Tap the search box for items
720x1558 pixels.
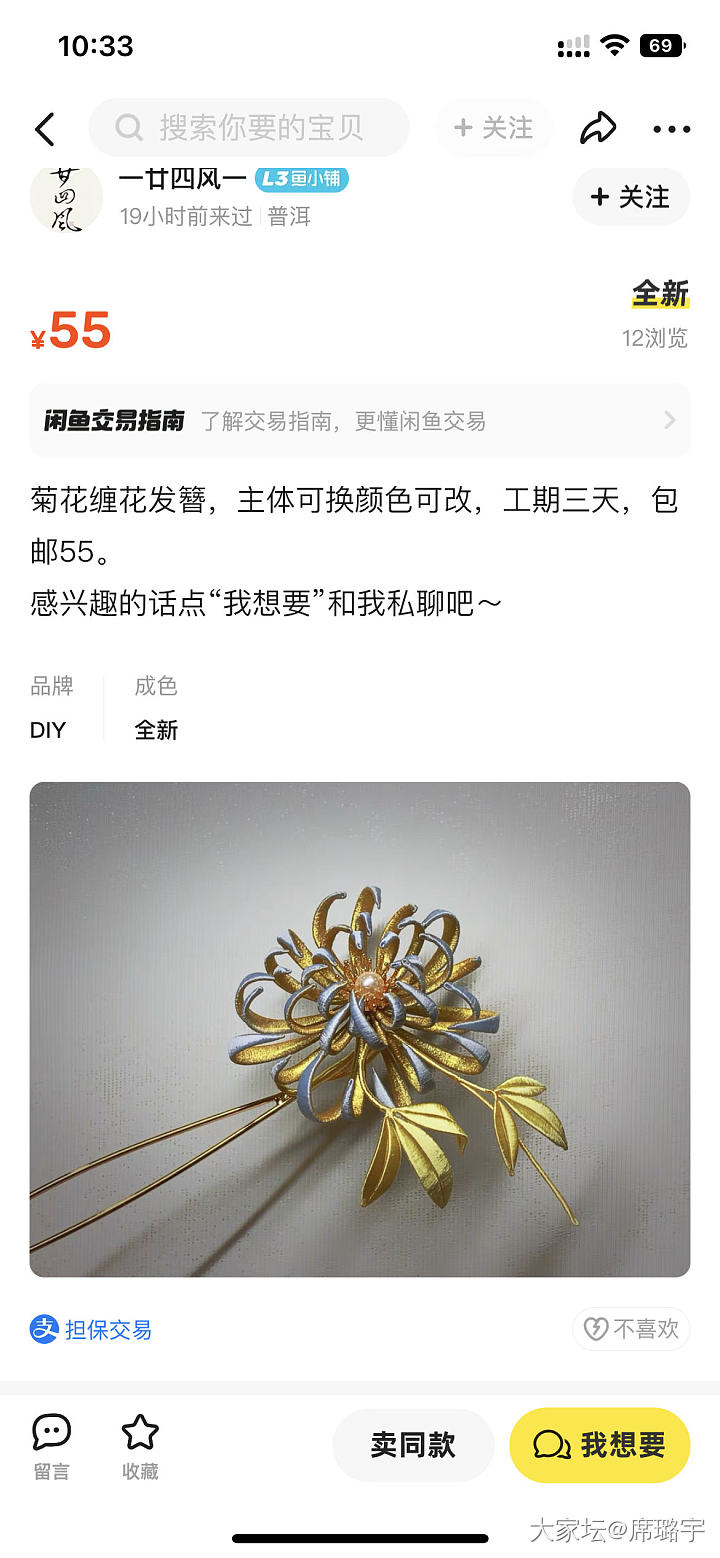click(x=250, y=128)
